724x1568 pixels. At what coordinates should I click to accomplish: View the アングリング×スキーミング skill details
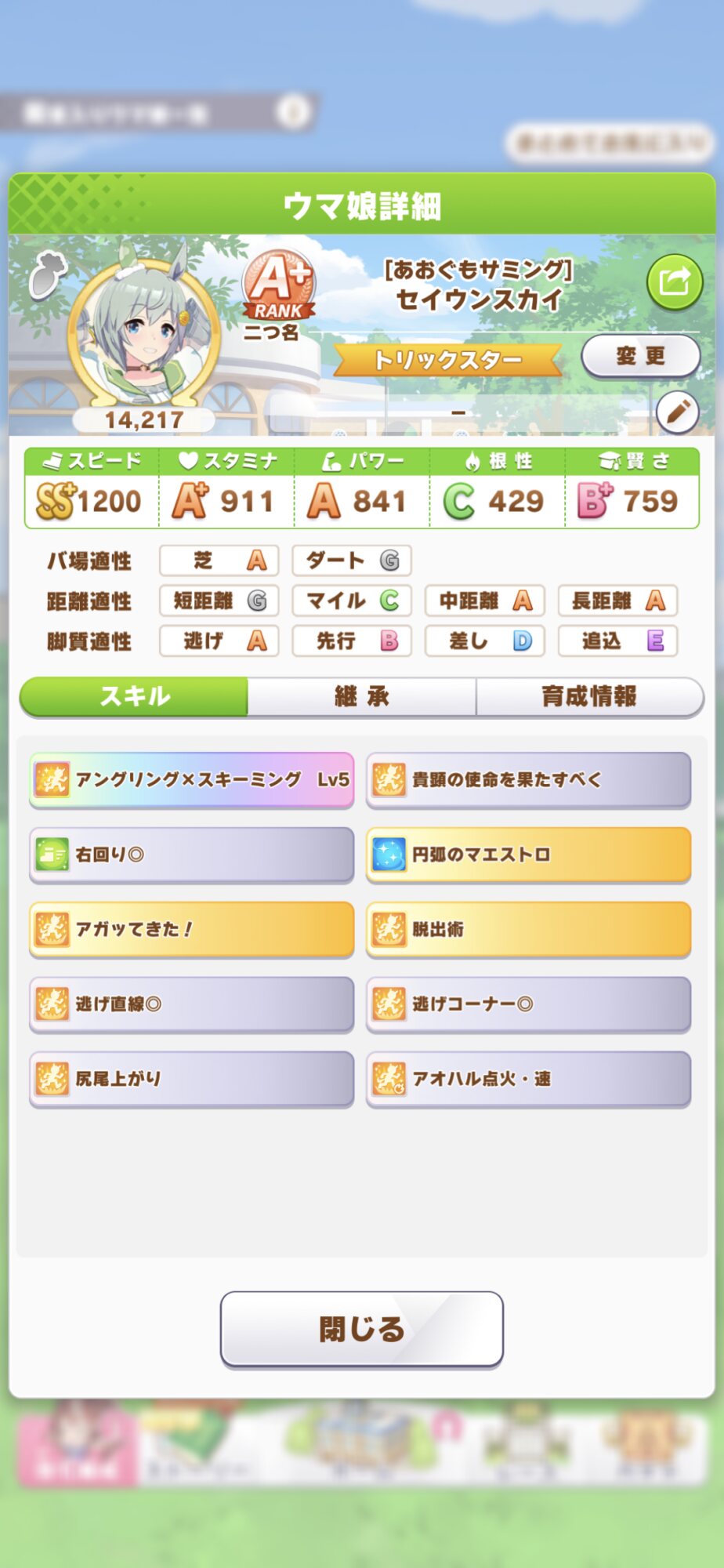(191, 779)
